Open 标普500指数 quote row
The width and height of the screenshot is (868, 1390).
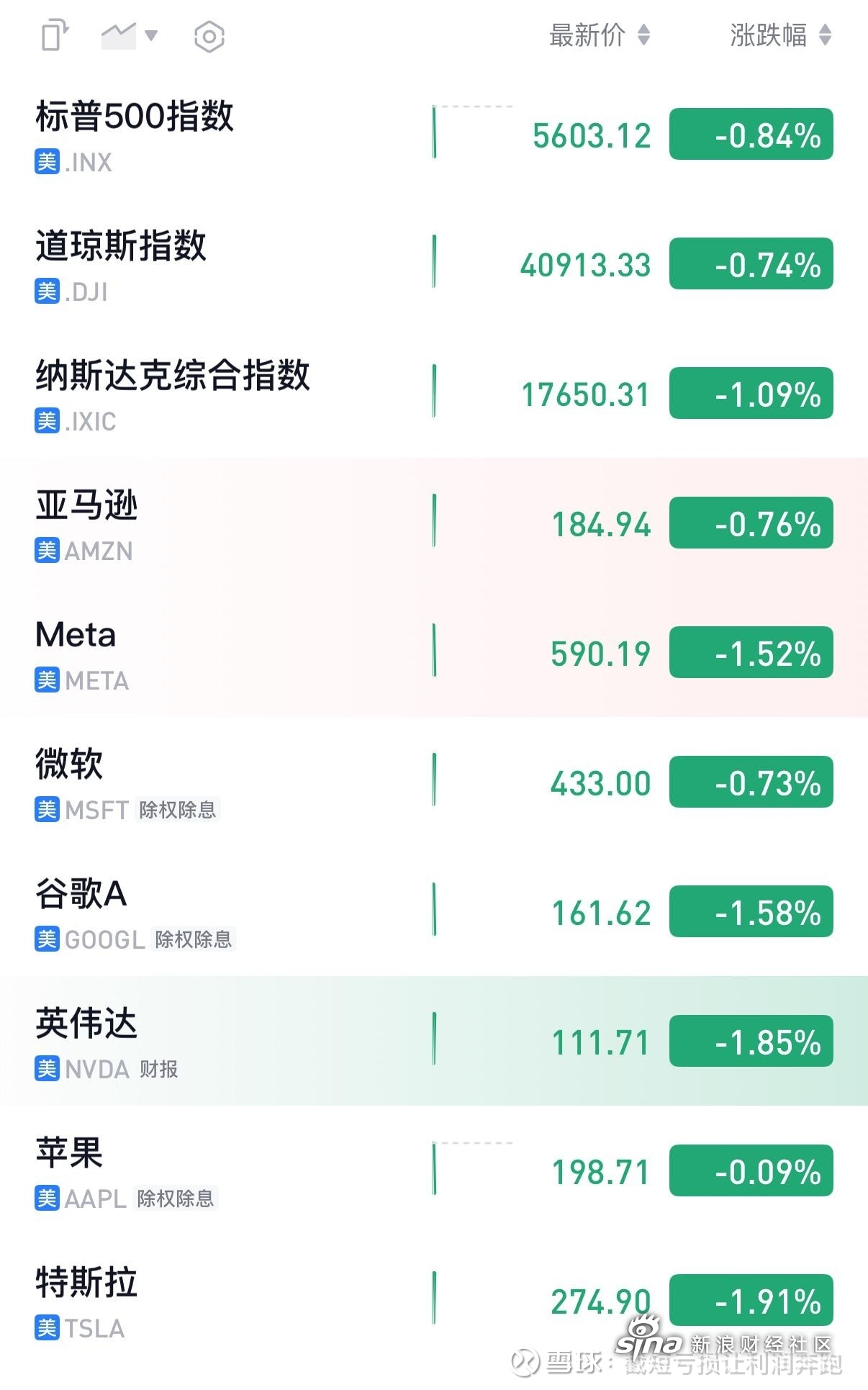pyautogui.click(x=434, y=134)
